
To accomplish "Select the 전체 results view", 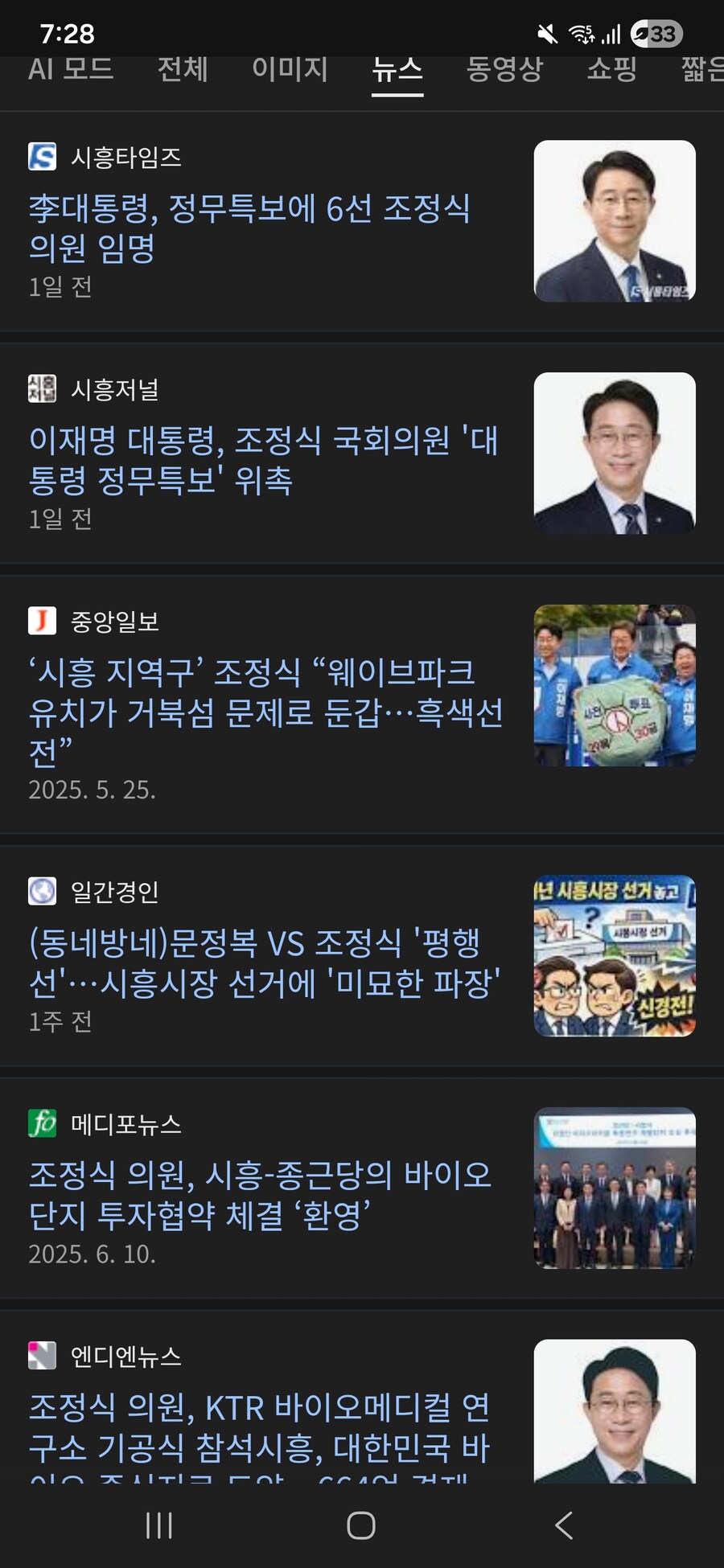I will point(183,71).
